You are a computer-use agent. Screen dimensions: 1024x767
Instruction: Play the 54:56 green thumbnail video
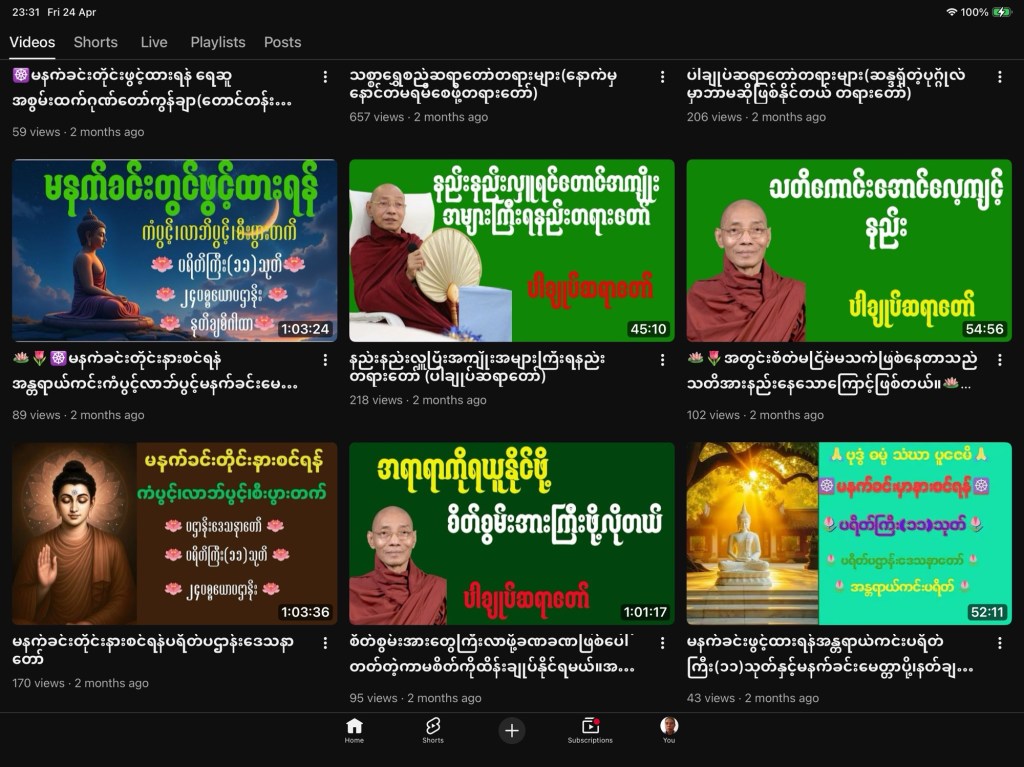click(x=848, y=250)
